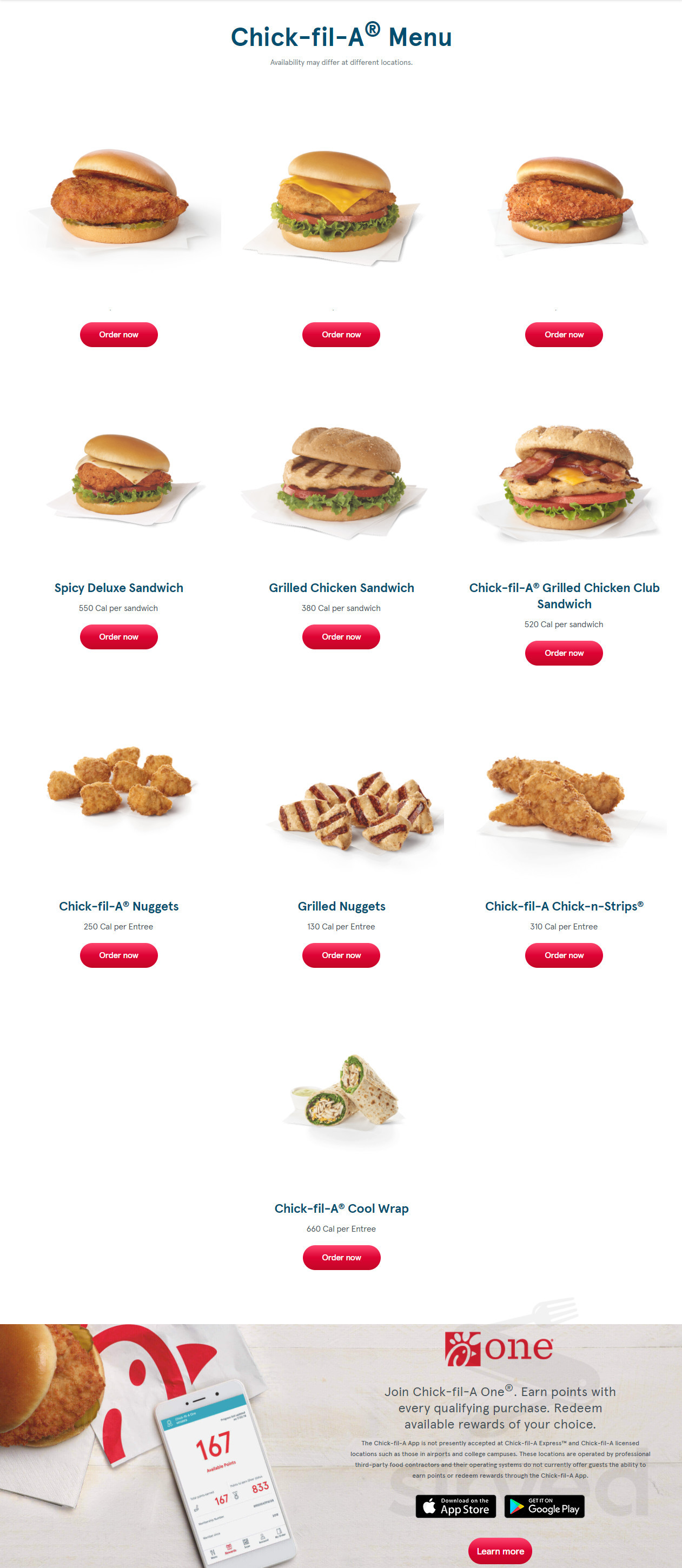This screenshot has width=682, height=1568.
Task: Get the app on Google Play
Action: (x=545, y=1506)
